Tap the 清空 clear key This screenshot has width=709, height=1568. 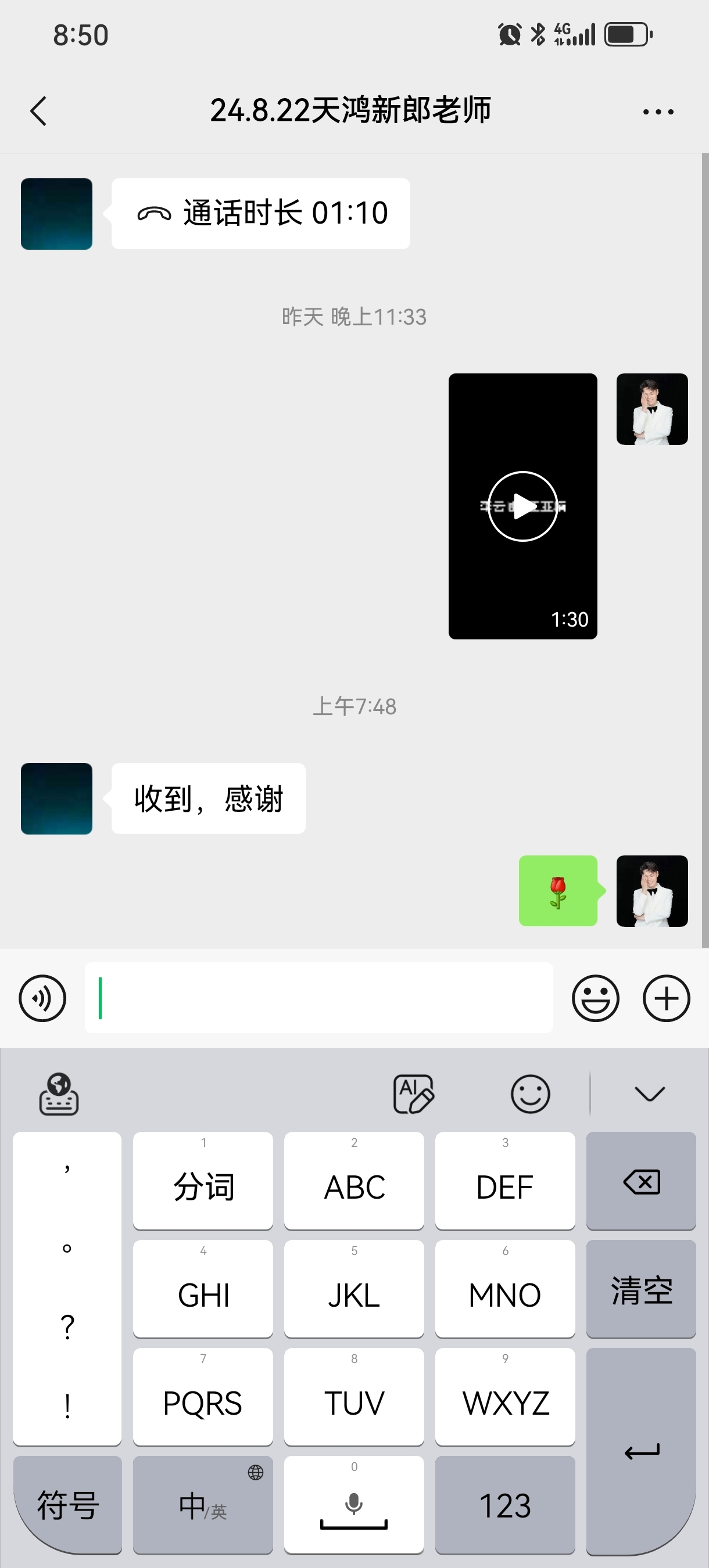click(641, 1290)
